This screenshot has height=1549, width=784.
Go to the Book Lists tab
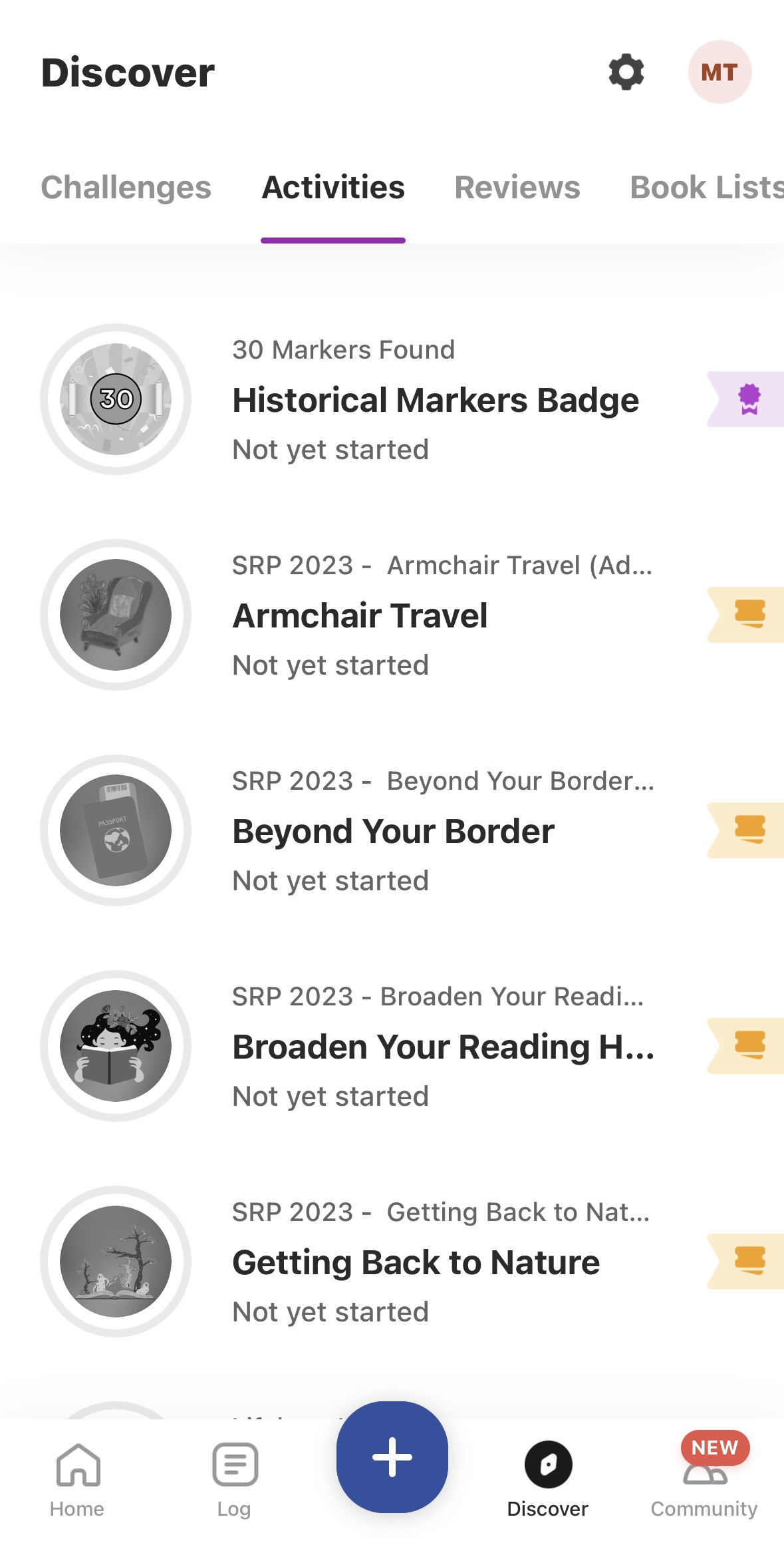click(x=706, y=188)
